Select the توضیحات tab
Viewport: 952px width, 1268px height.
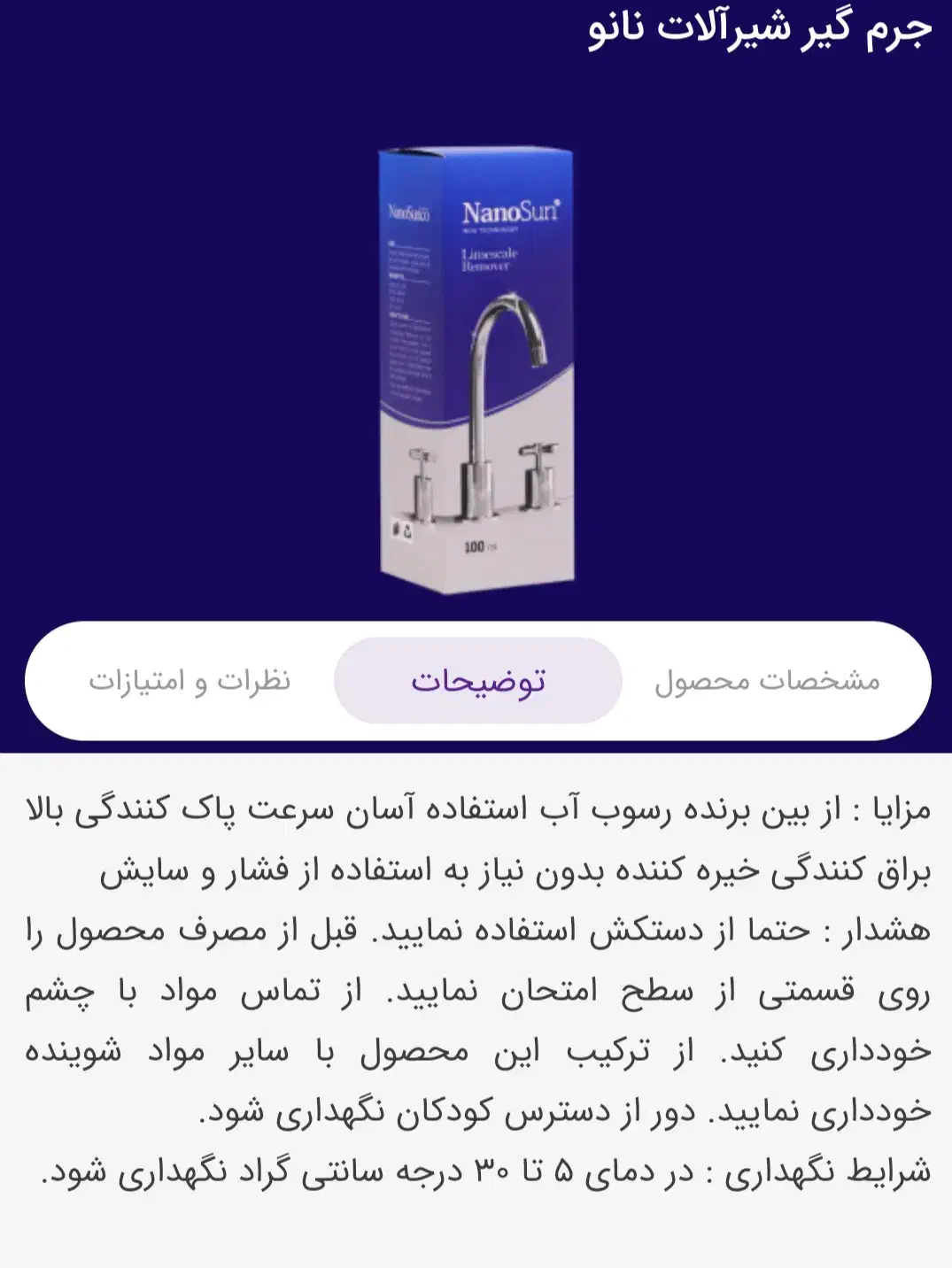(478, 680)
